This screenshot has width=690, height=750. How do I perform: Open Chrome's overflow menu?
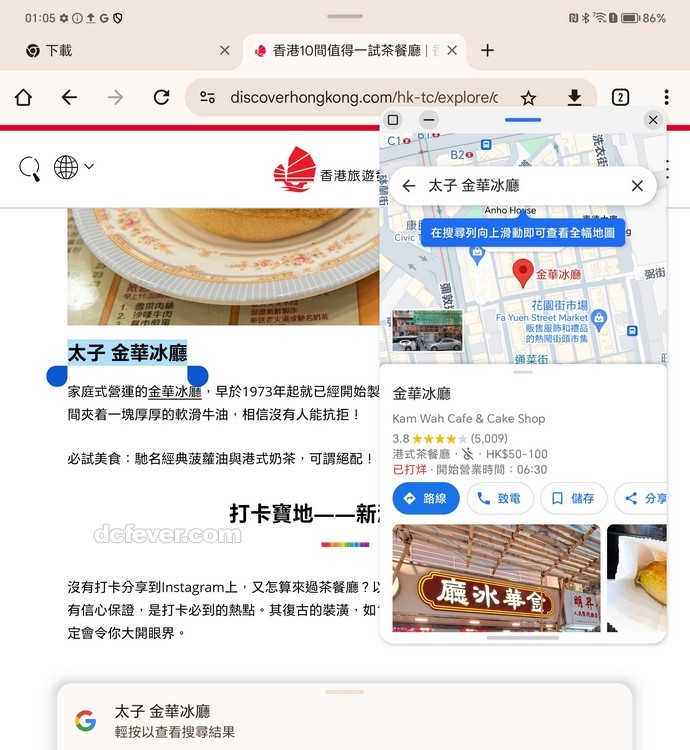coord(666,97)
